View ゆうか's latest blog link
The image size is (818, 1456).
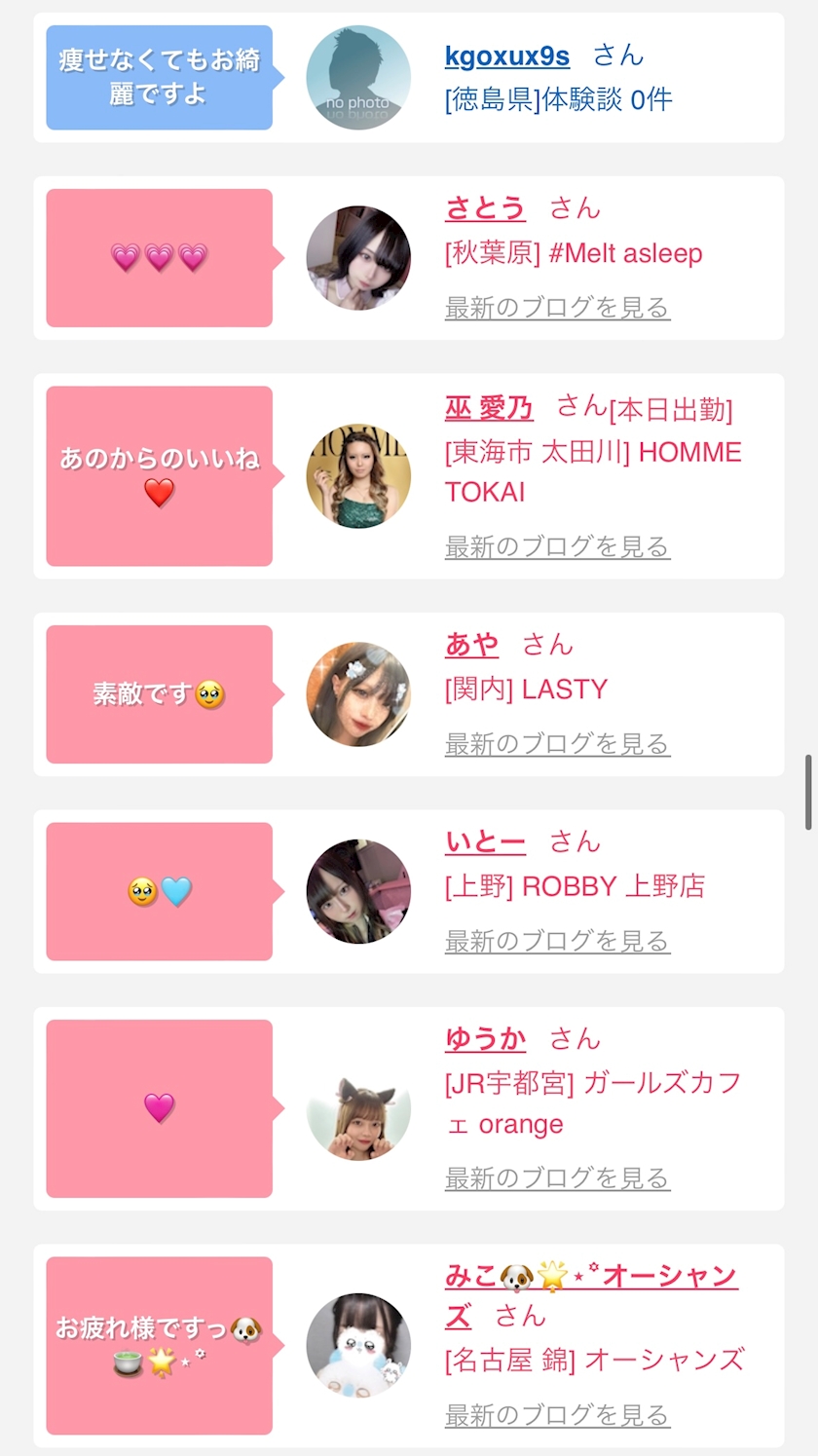pyautogui.click(x=557, y=1178)
